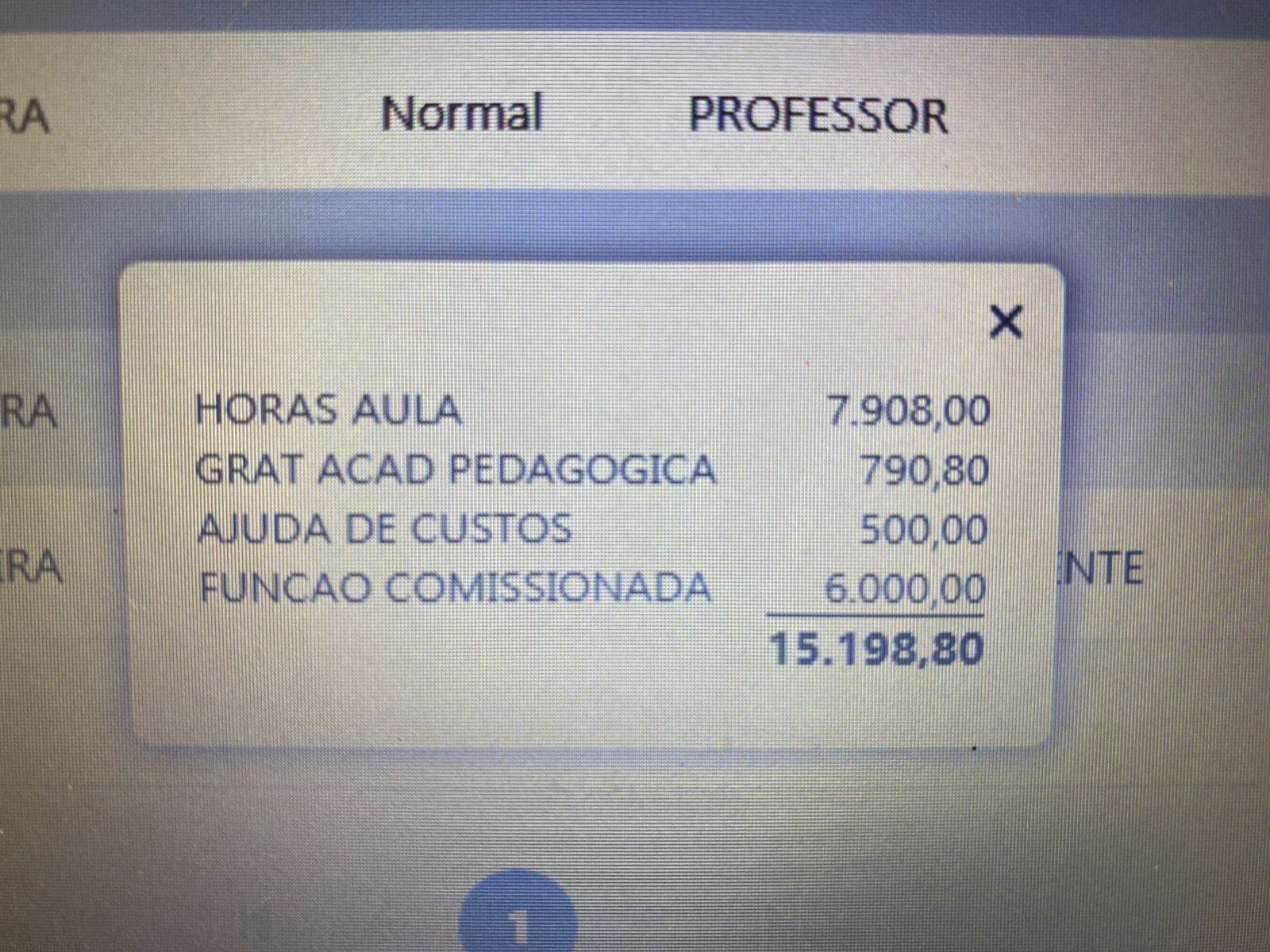Close the salary breakdown popup
Image resolution: width=1270 pixels, height=952 pixels.
1006,322
